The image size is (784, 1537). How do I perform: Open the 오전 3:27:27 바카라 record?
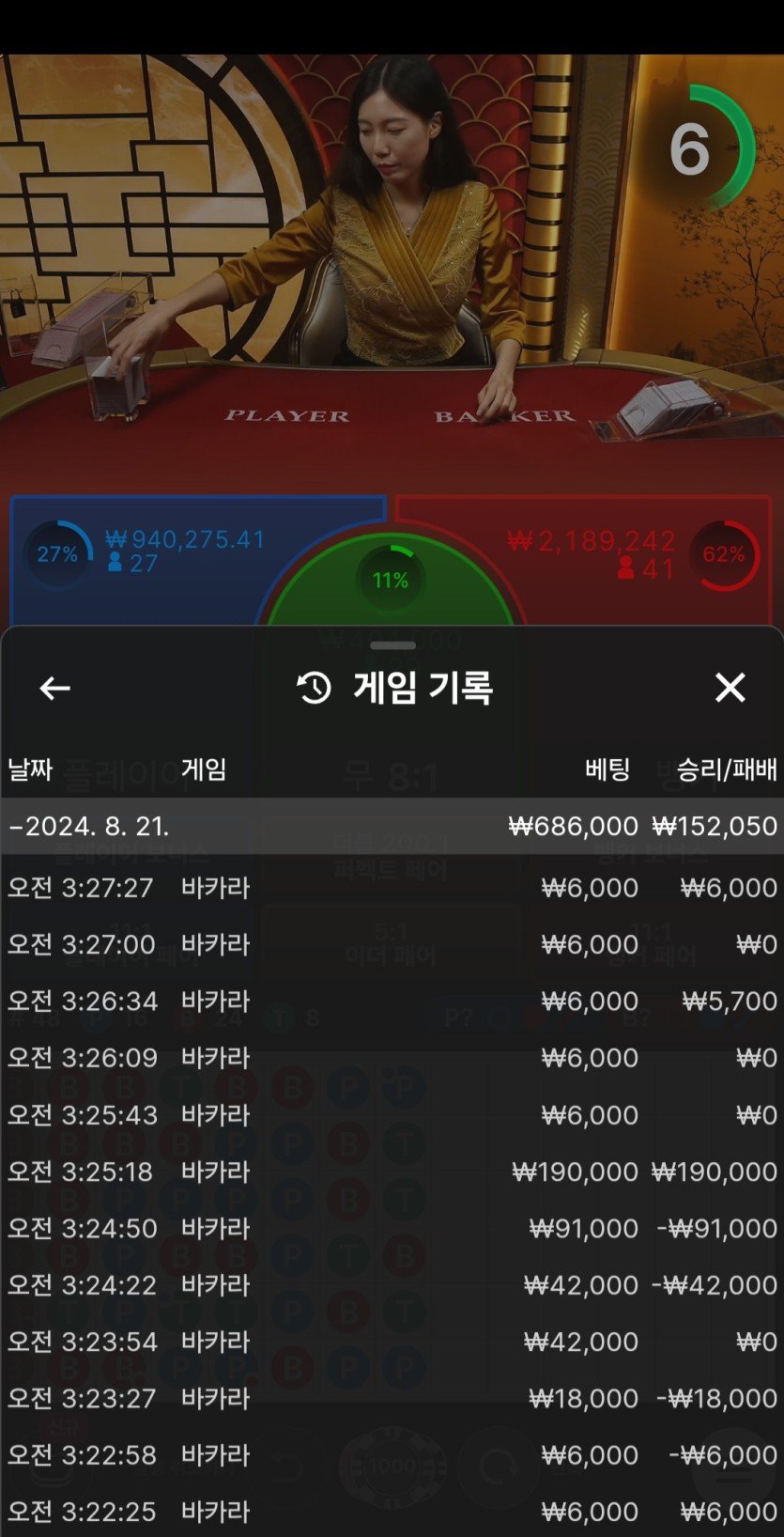tap(392, 888)
